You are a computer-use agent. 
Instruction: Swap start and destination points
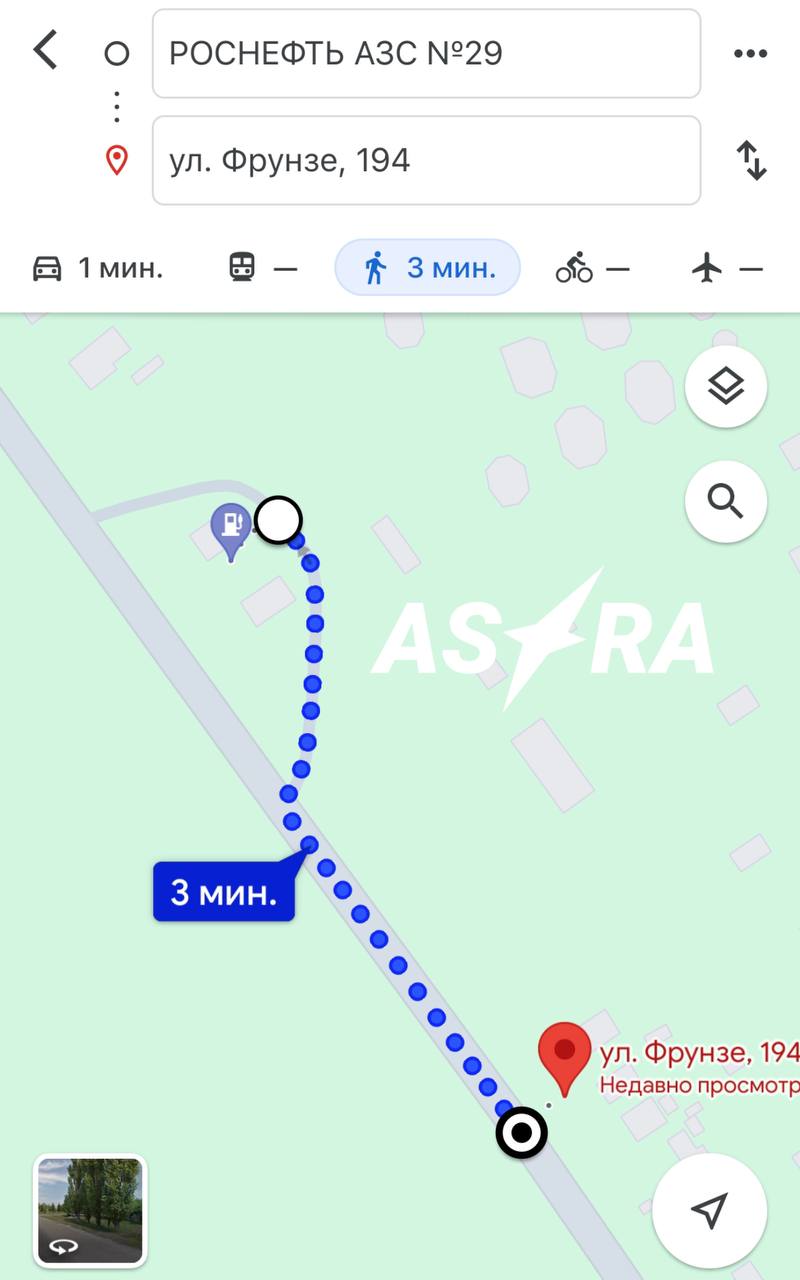point(750,160)
